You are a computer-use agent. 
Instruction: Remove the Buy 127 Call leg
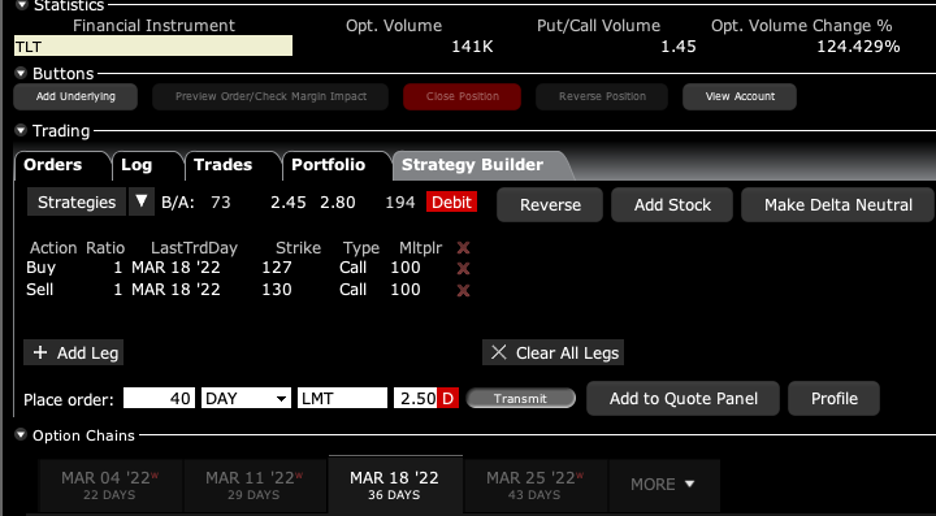pyautogui.click(x=463, y=268)
